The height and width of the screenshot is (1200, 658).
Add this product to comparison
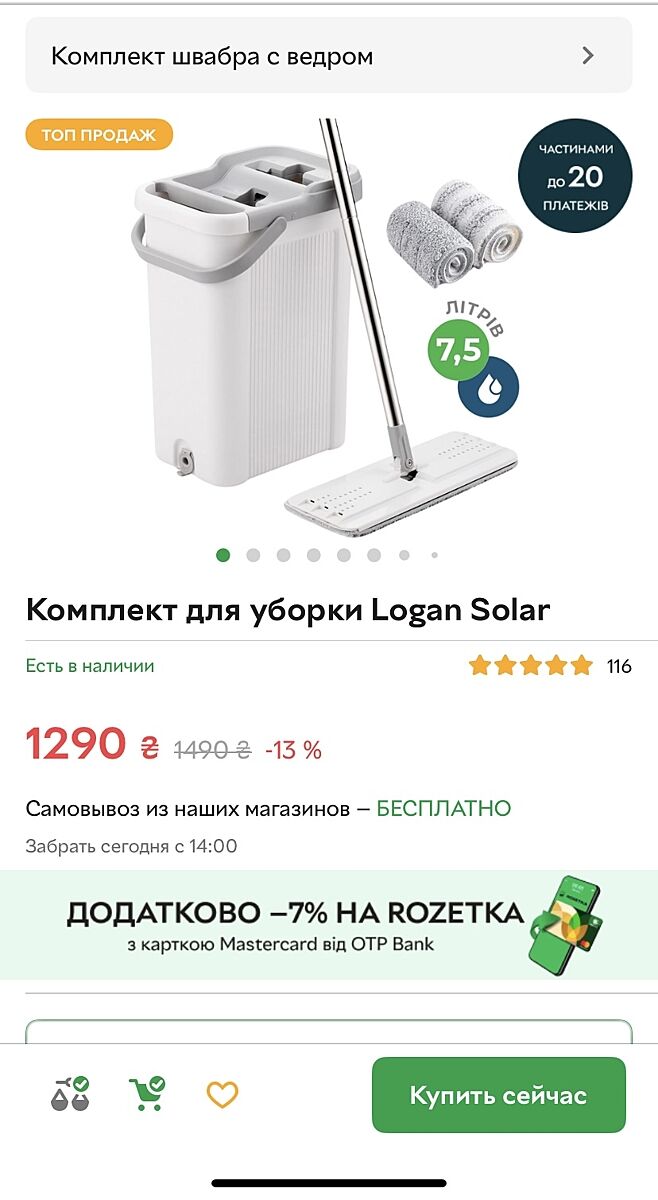tap(70, 1095)
